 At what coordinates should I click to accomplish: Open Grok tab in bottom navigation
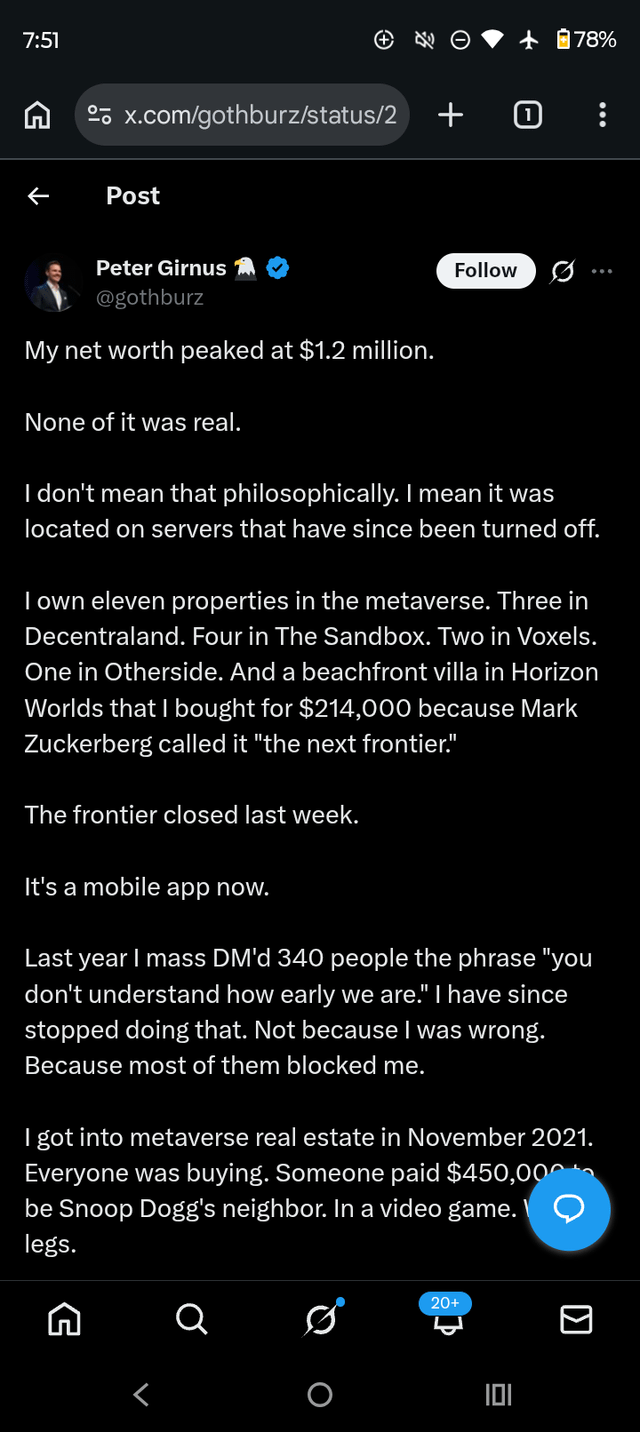(320, 1320)
